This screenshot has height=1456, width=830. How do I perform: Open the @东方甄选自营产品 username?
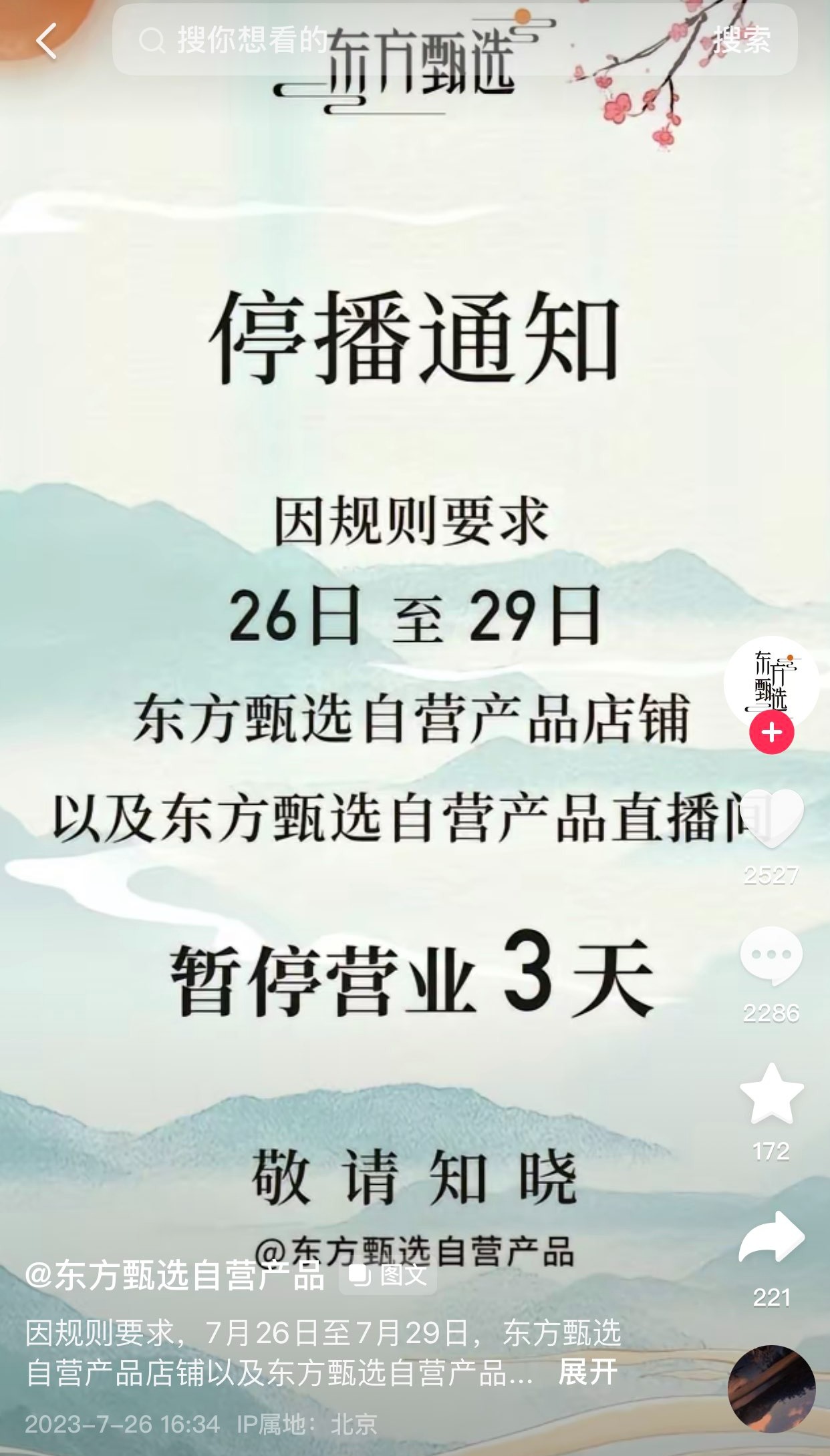click(175, 1275)
